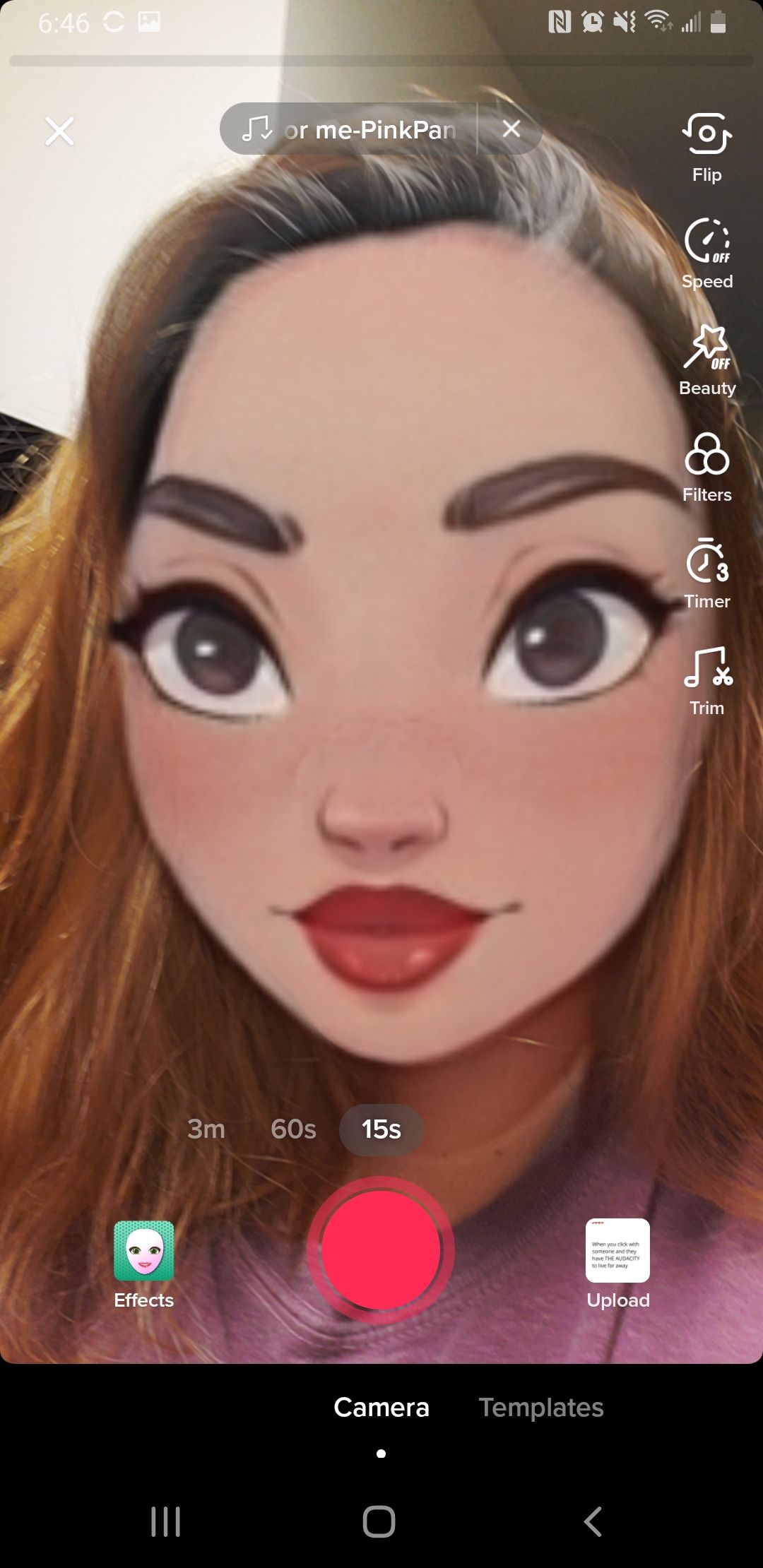763x1568 pixels.
Task: Choose the 15s video length
Action: [381, 1129]
